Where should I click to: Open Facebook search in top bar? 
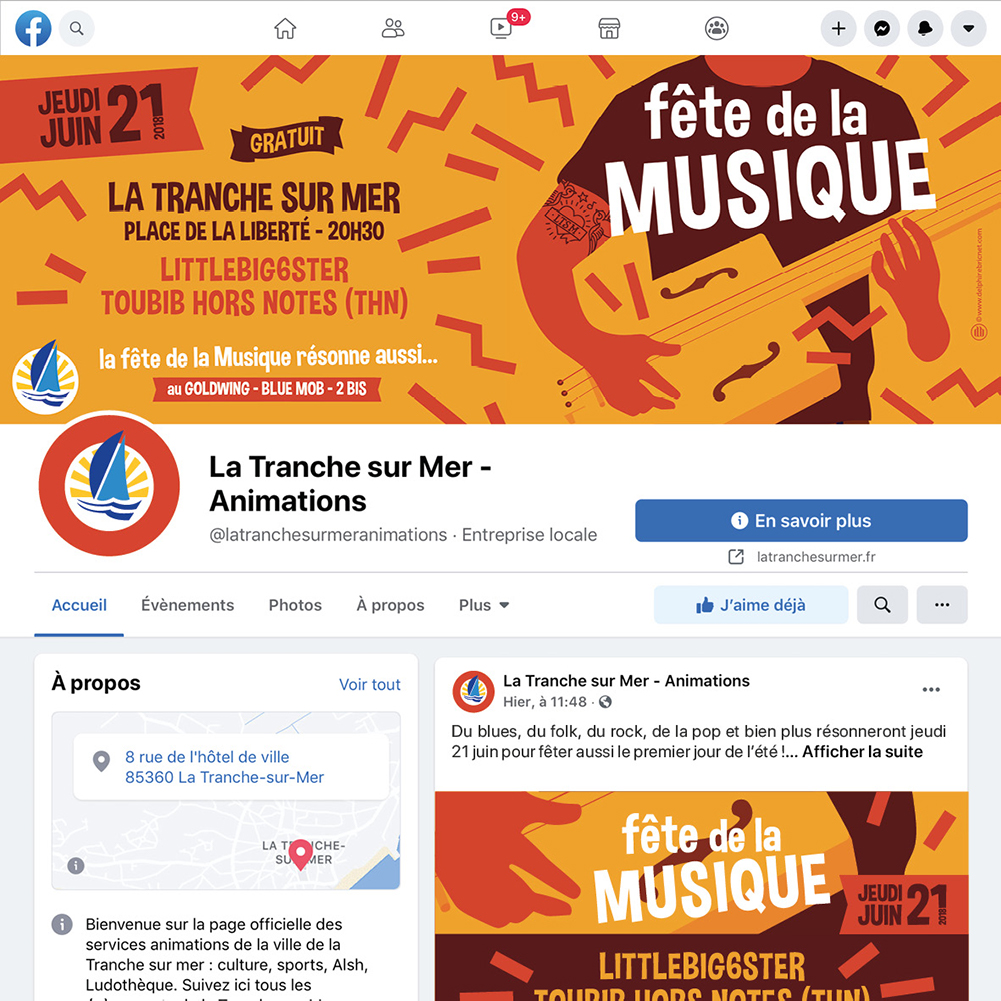coord(77,29)
